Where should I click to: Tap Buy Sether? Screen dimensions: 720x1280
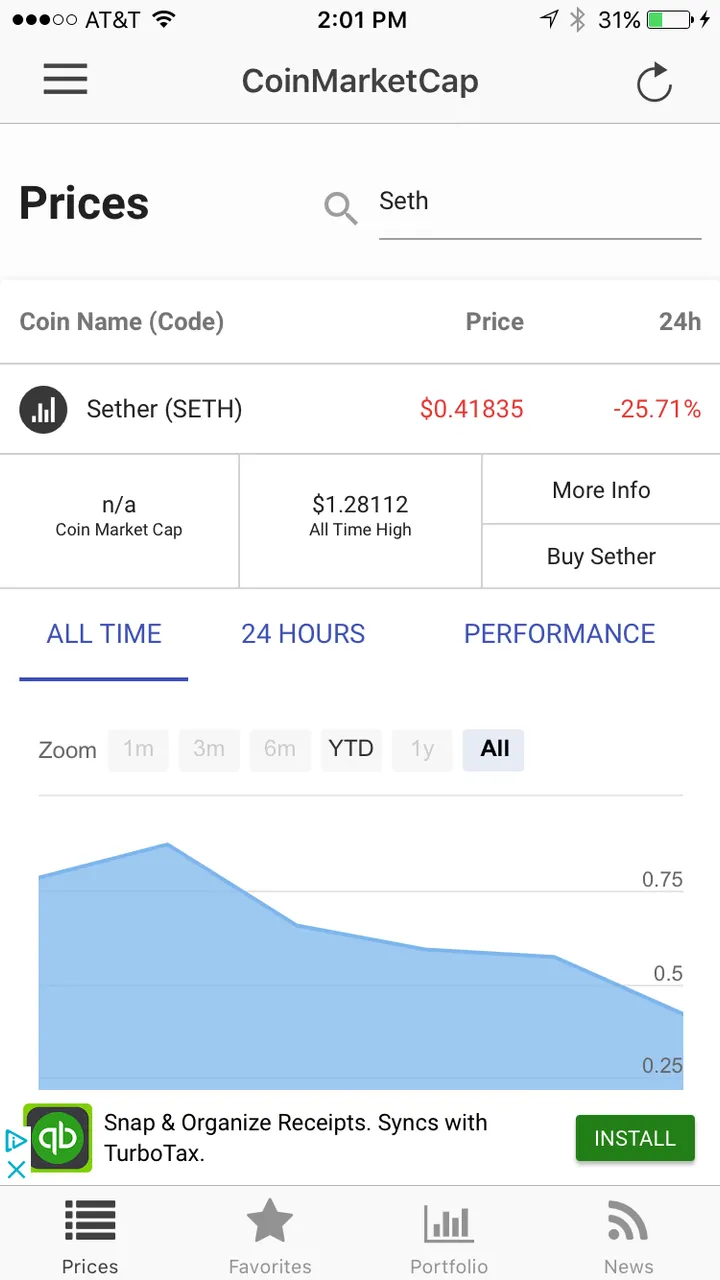(601, 556)
